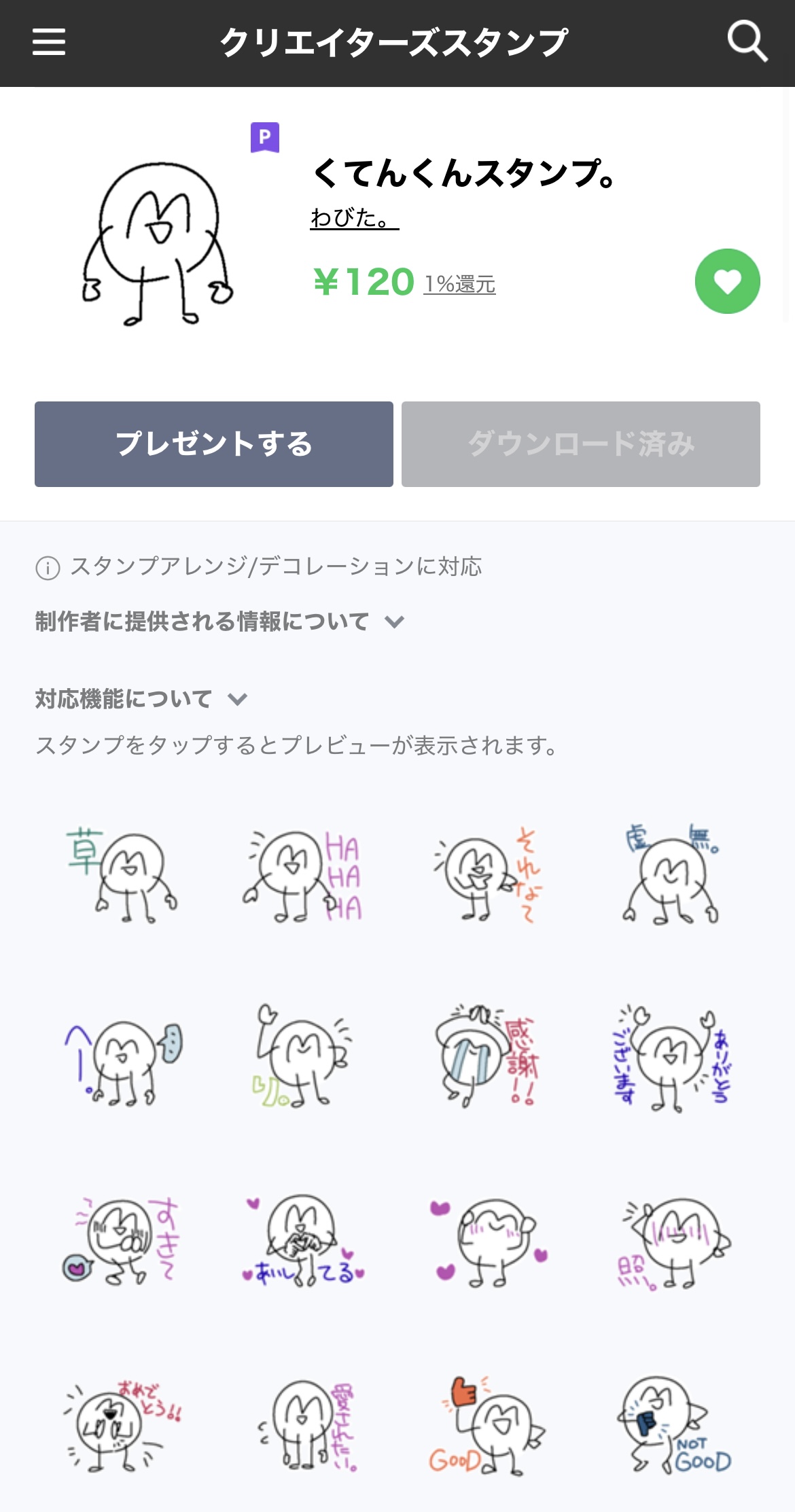Tap the 1%還元 link
This screenshot has width=795, height=1512.
tap(460, 284)
